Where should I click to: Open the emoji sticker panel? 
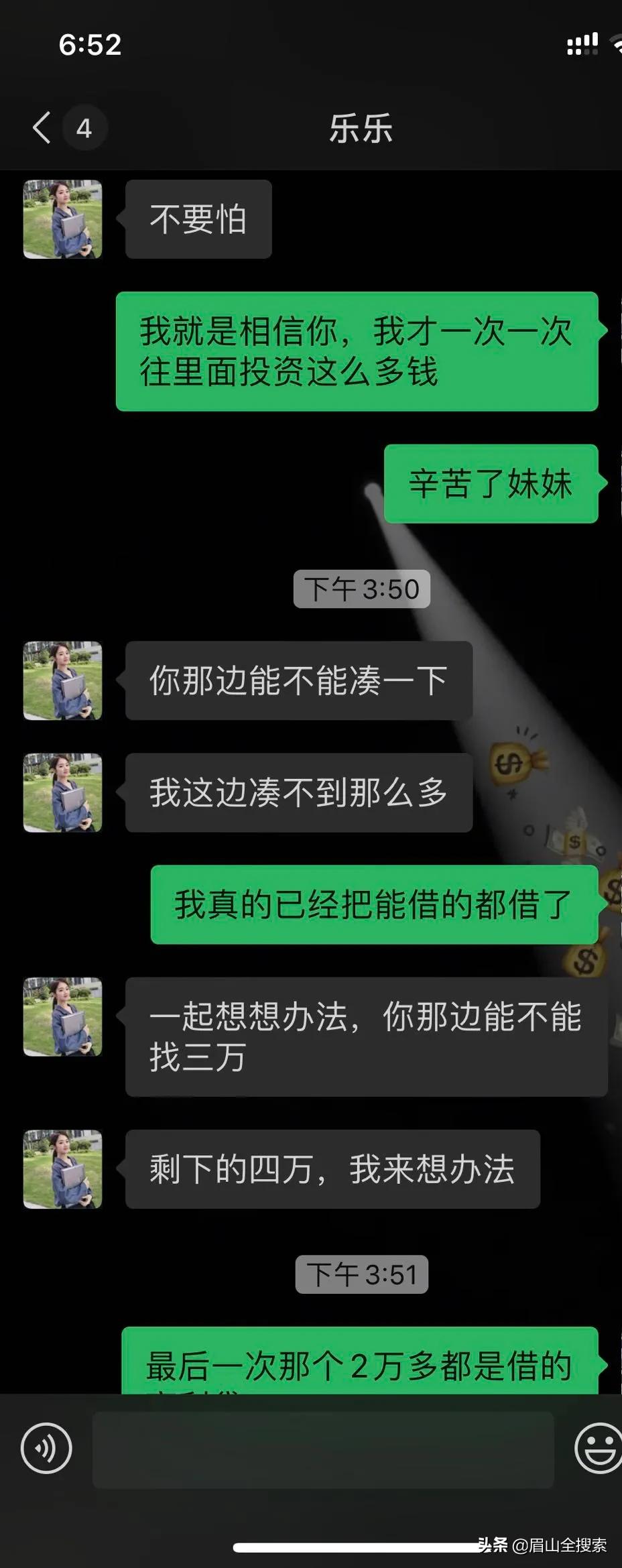[599, 1448]
